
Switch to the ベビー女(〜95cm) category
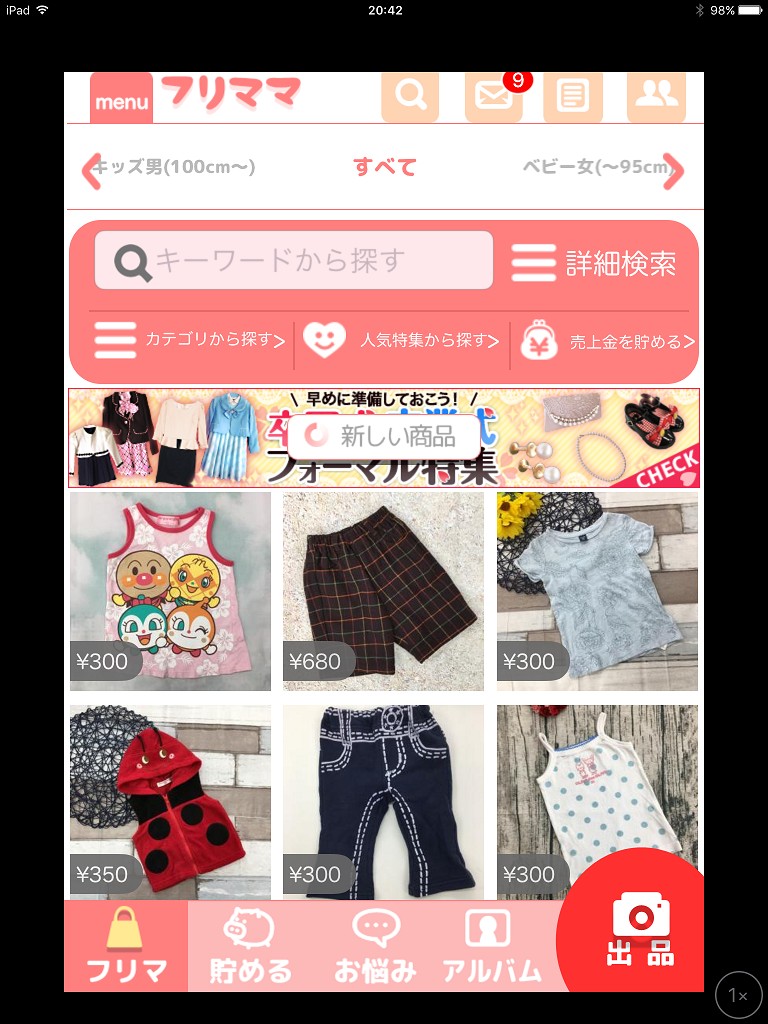pyautogui.click(x=598, y=167)
